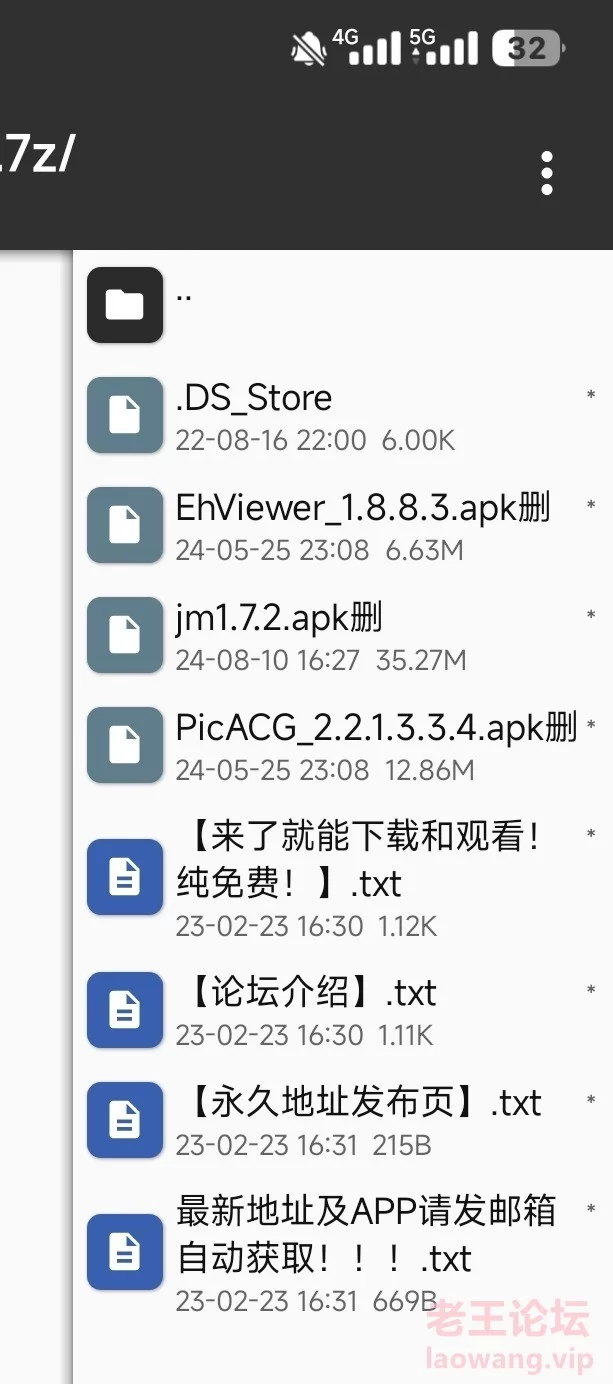Viewport: 613px width, 1384px height.
Task: Open the jm1.7.2.apk file
Action: pyautogui.click(x=343, y=634)
